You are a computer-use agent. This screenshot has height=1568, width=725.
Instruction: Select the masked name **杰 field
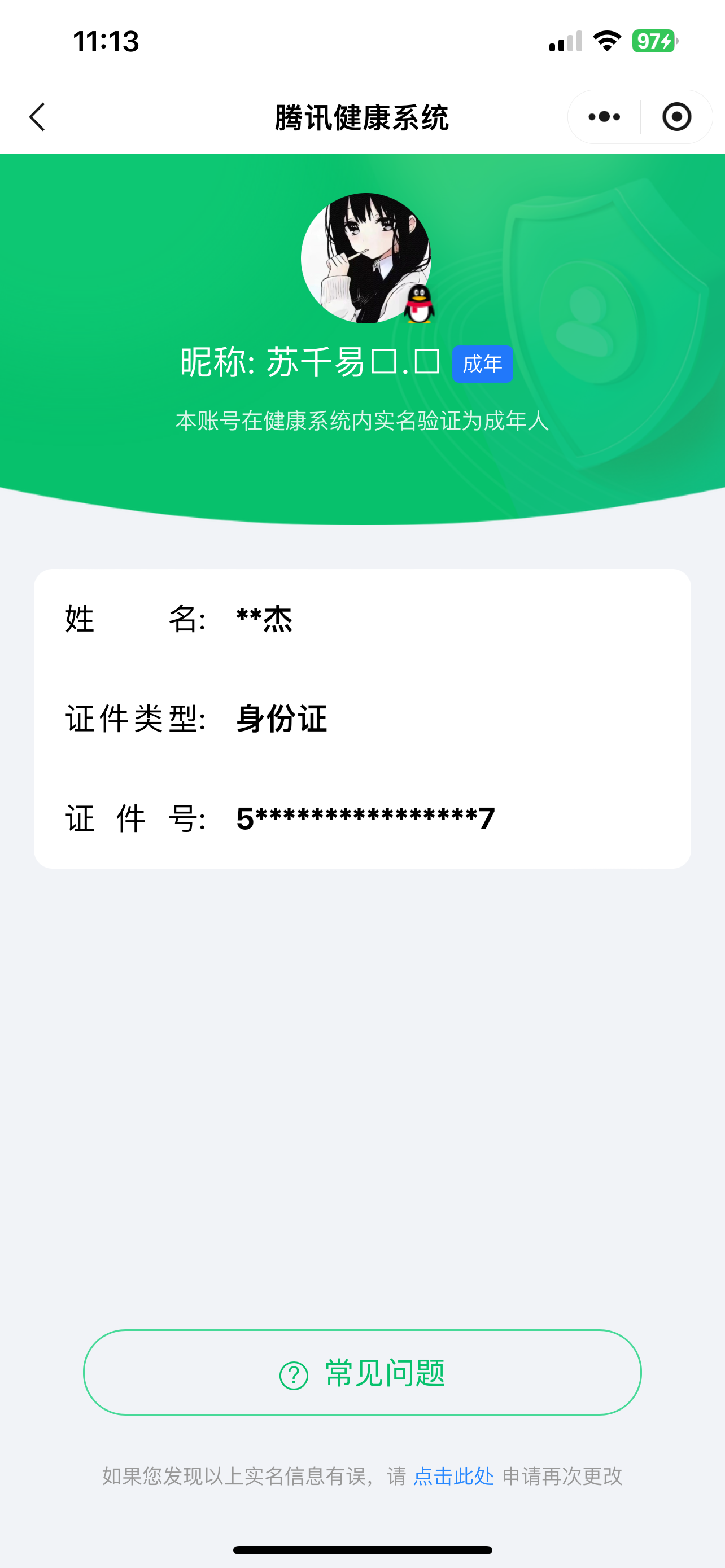coord(264,619)
